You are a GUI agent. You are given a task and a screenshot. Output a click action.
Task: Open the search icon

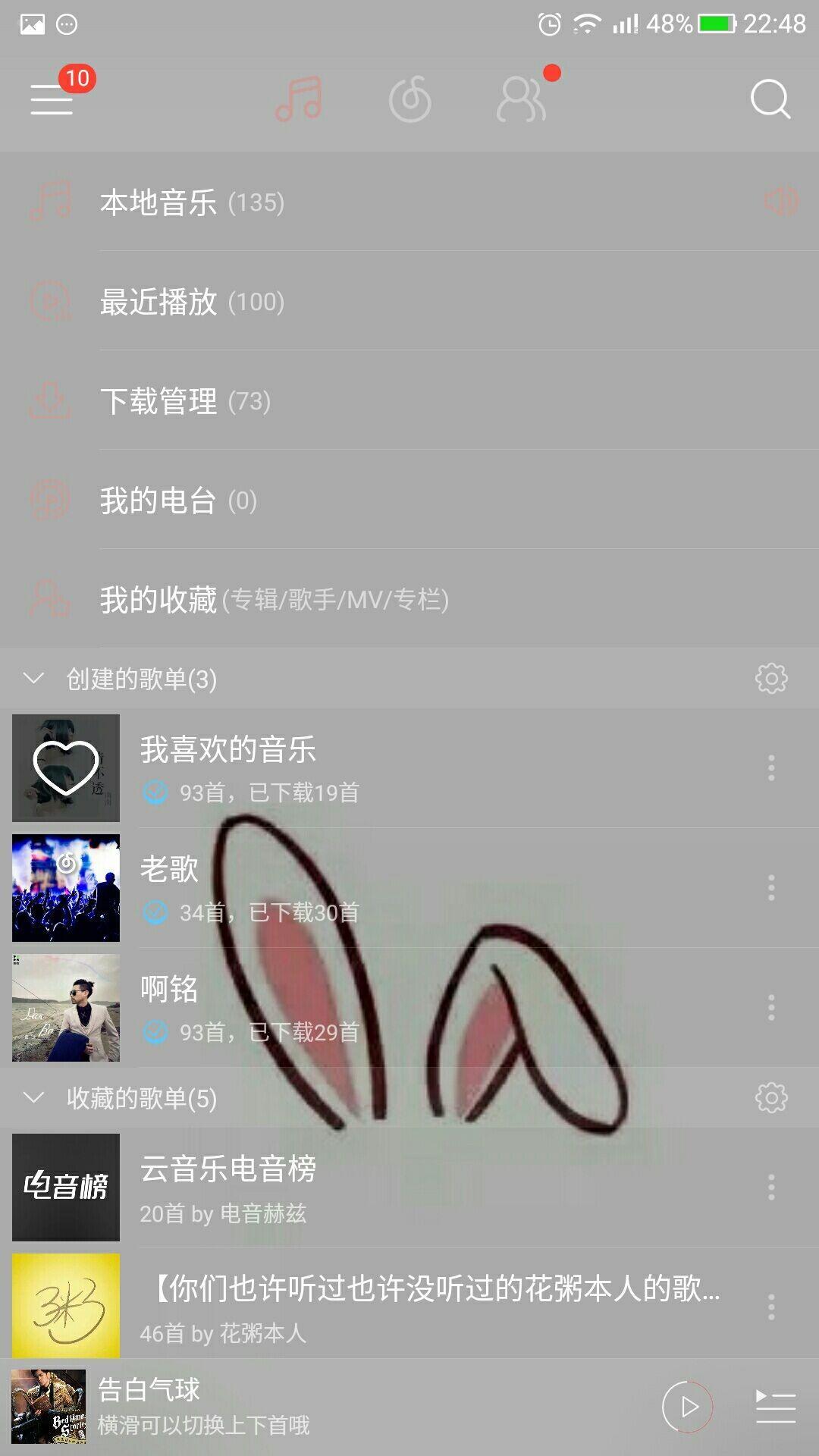coord(770,99)
